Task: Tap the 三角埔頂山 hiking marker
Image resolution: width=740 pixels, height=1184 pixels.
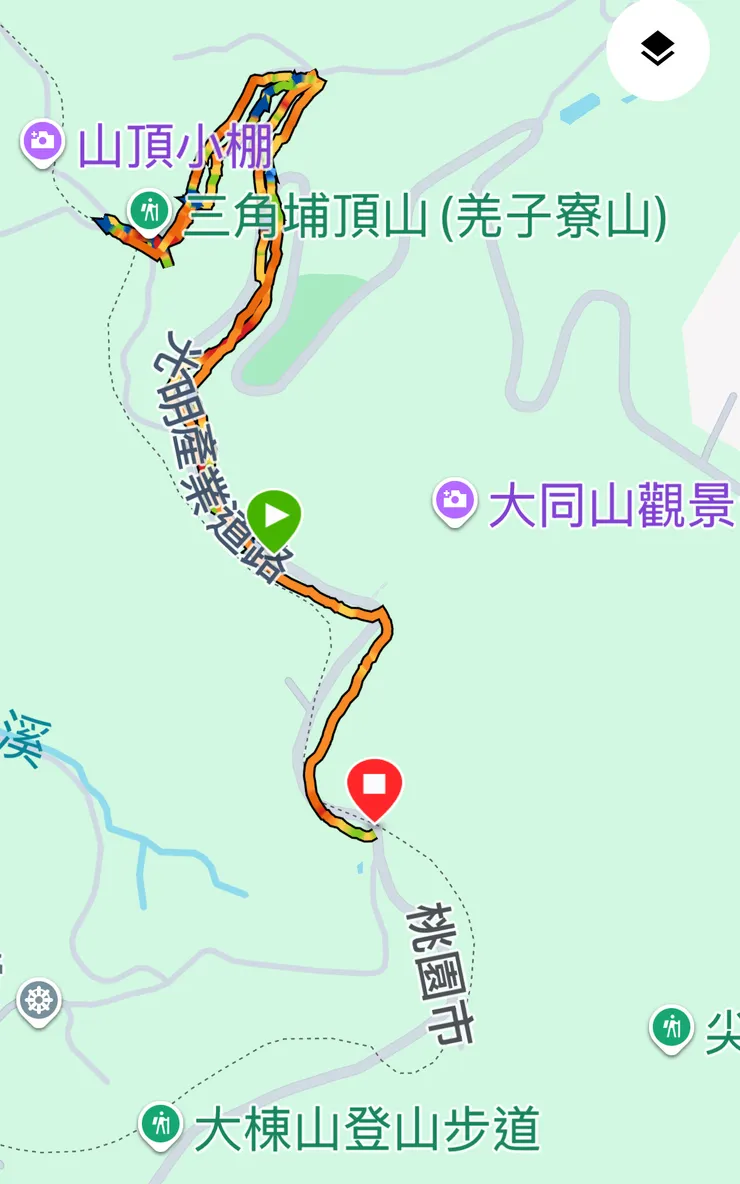Action: pyautogui.click(x=150, y=211)
